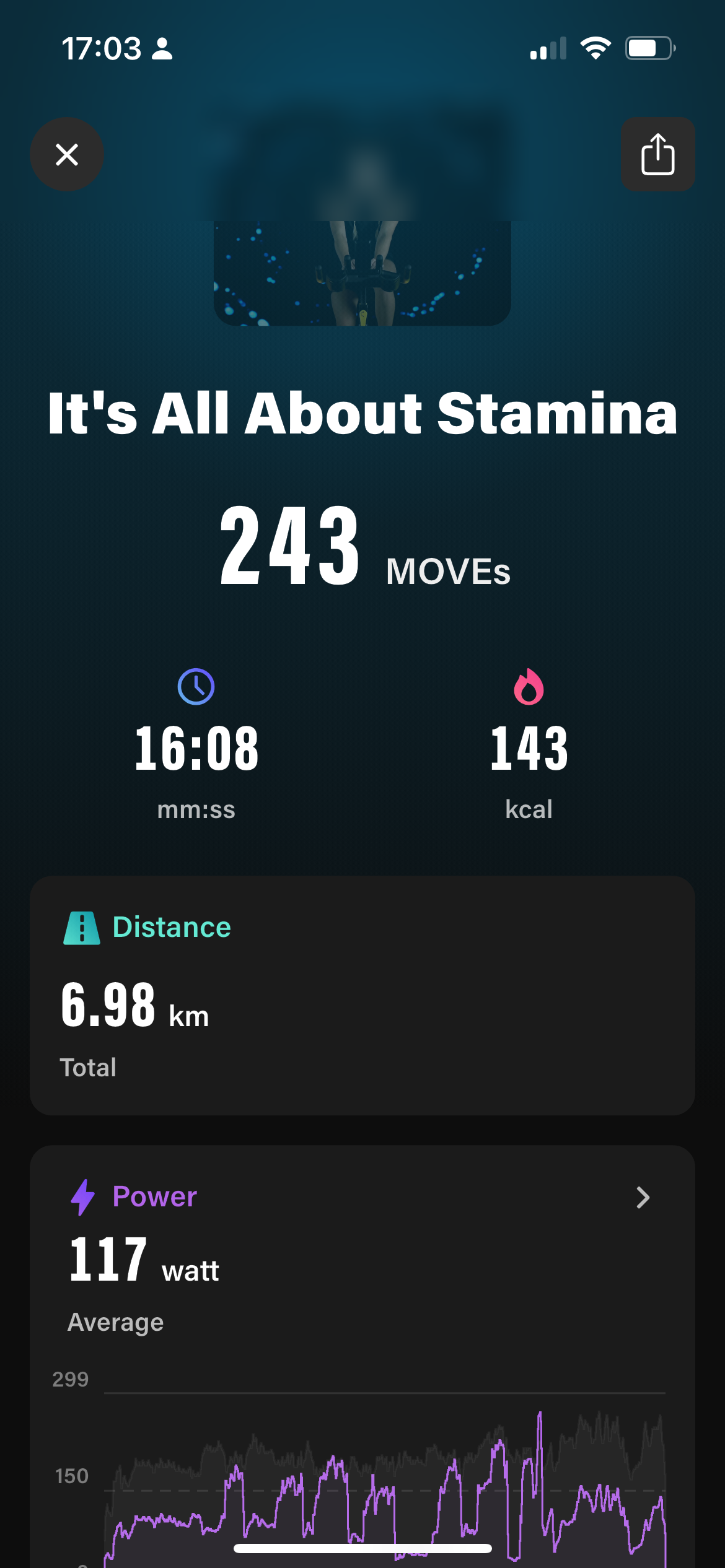Open the Power details chevron

click(643, 1198)
